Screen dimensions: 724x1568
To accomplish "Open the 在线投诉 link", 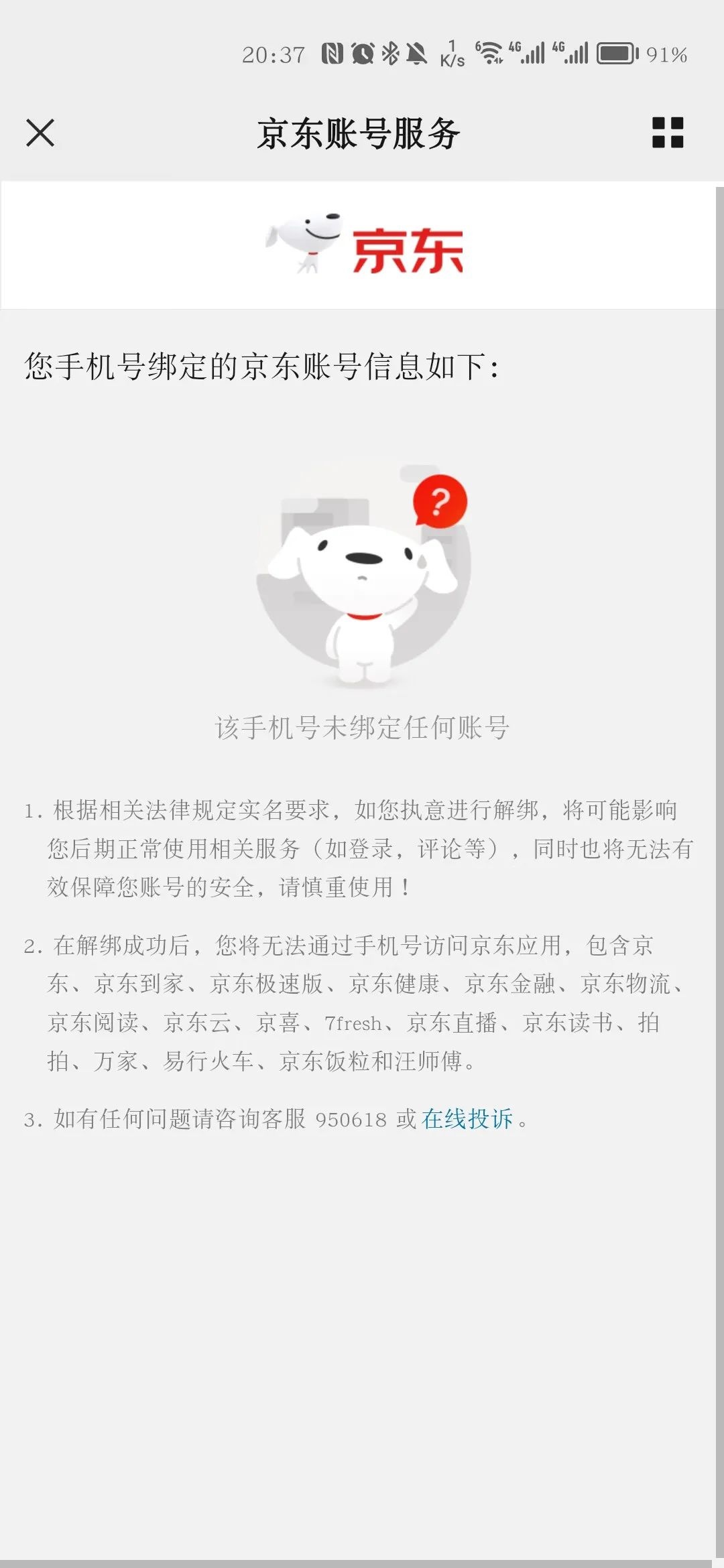I will click(x=467, y=1118).
